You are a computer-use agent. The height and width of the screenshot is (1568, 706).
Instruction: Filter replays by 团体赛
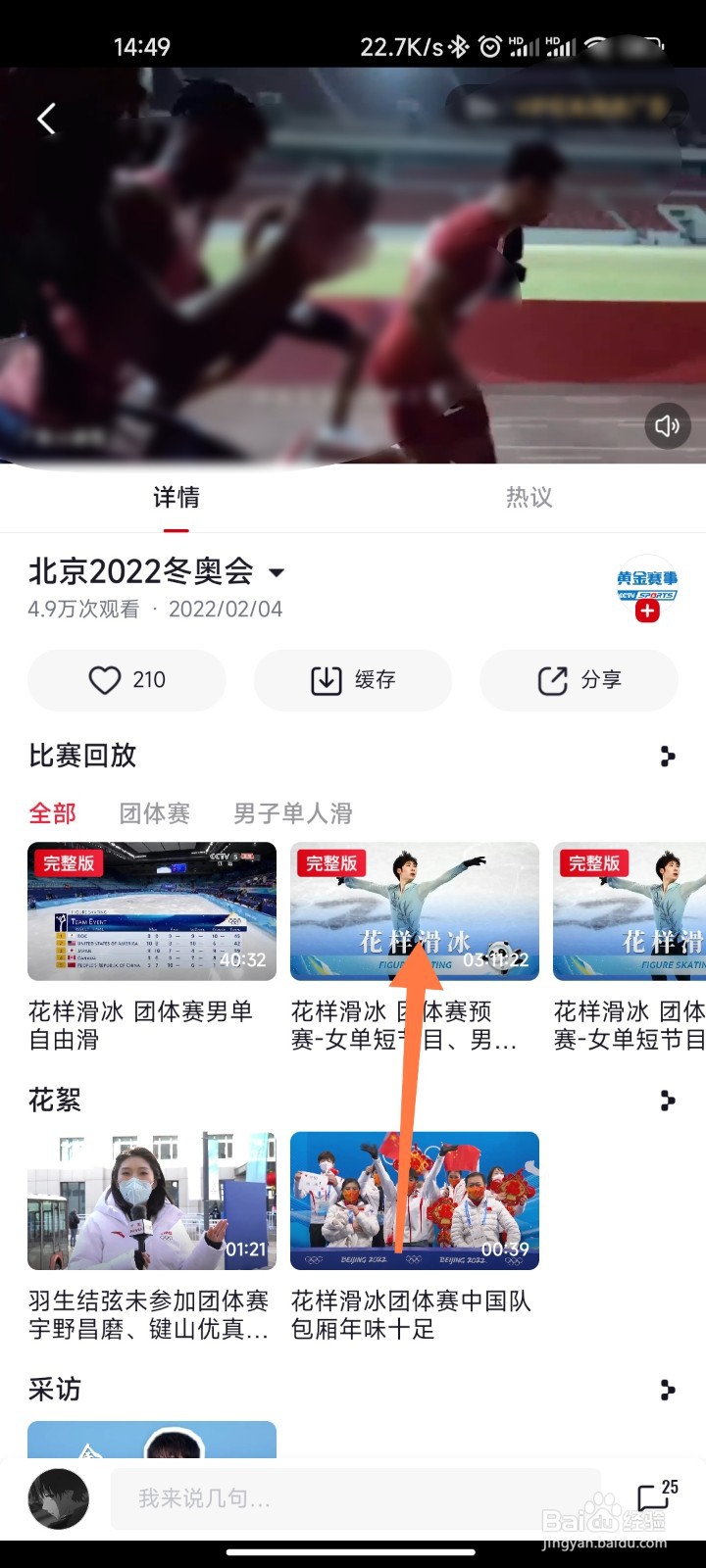pos(155,814)
